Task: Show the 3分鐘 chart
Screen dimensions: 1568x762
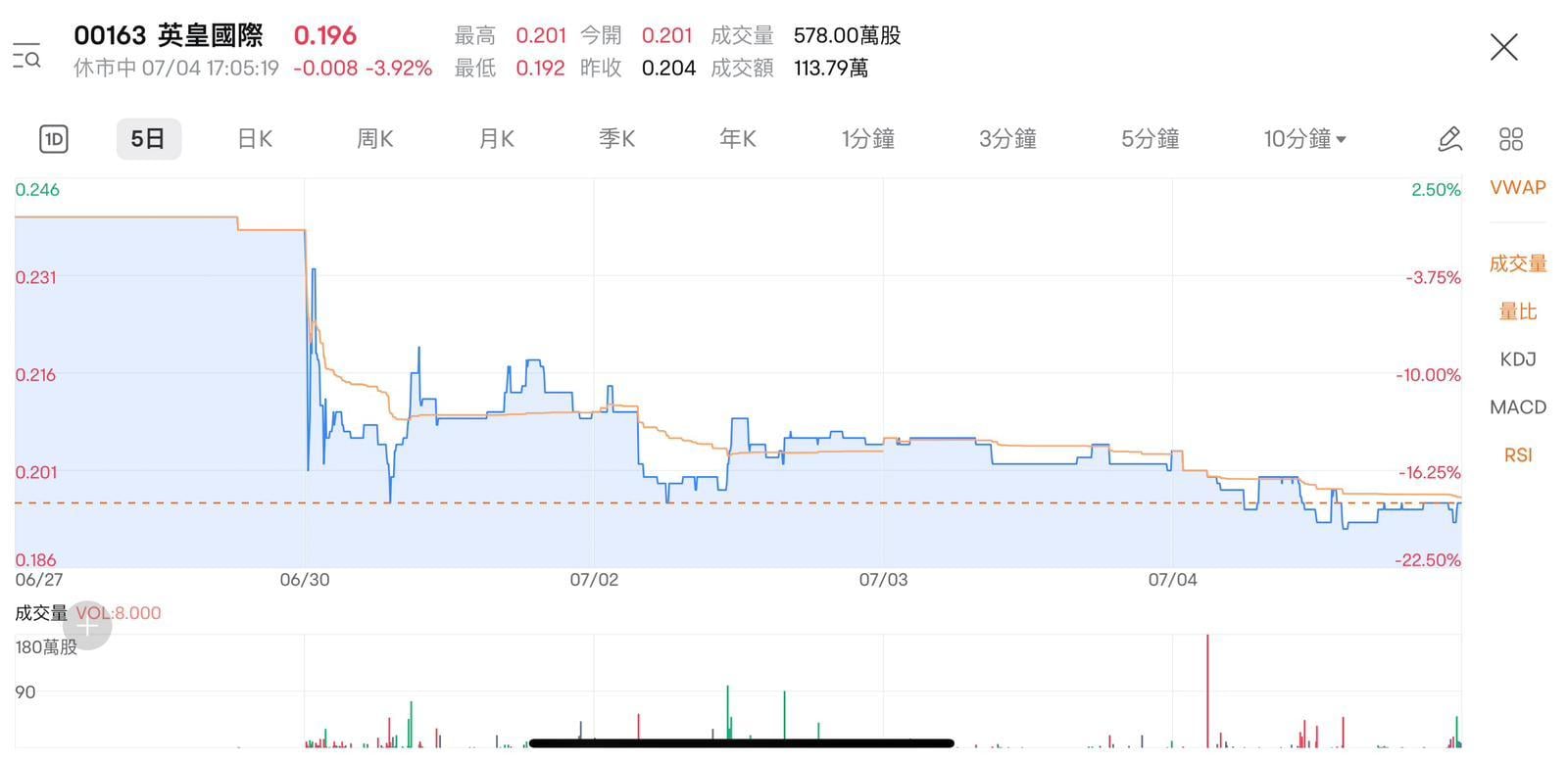Action: [x=1007, y=139]
